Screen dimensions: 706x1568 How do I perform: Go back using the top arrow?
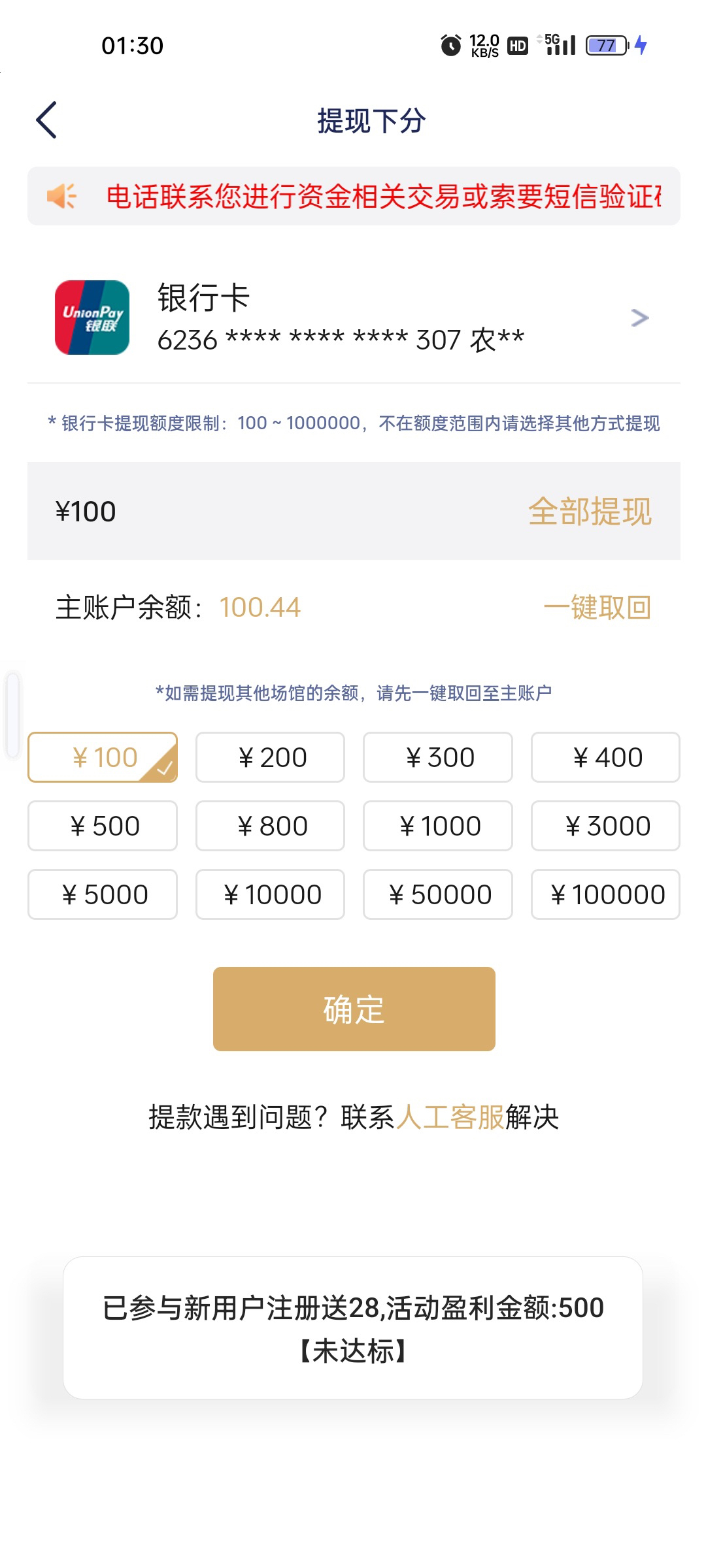click(x=46, y=120)
